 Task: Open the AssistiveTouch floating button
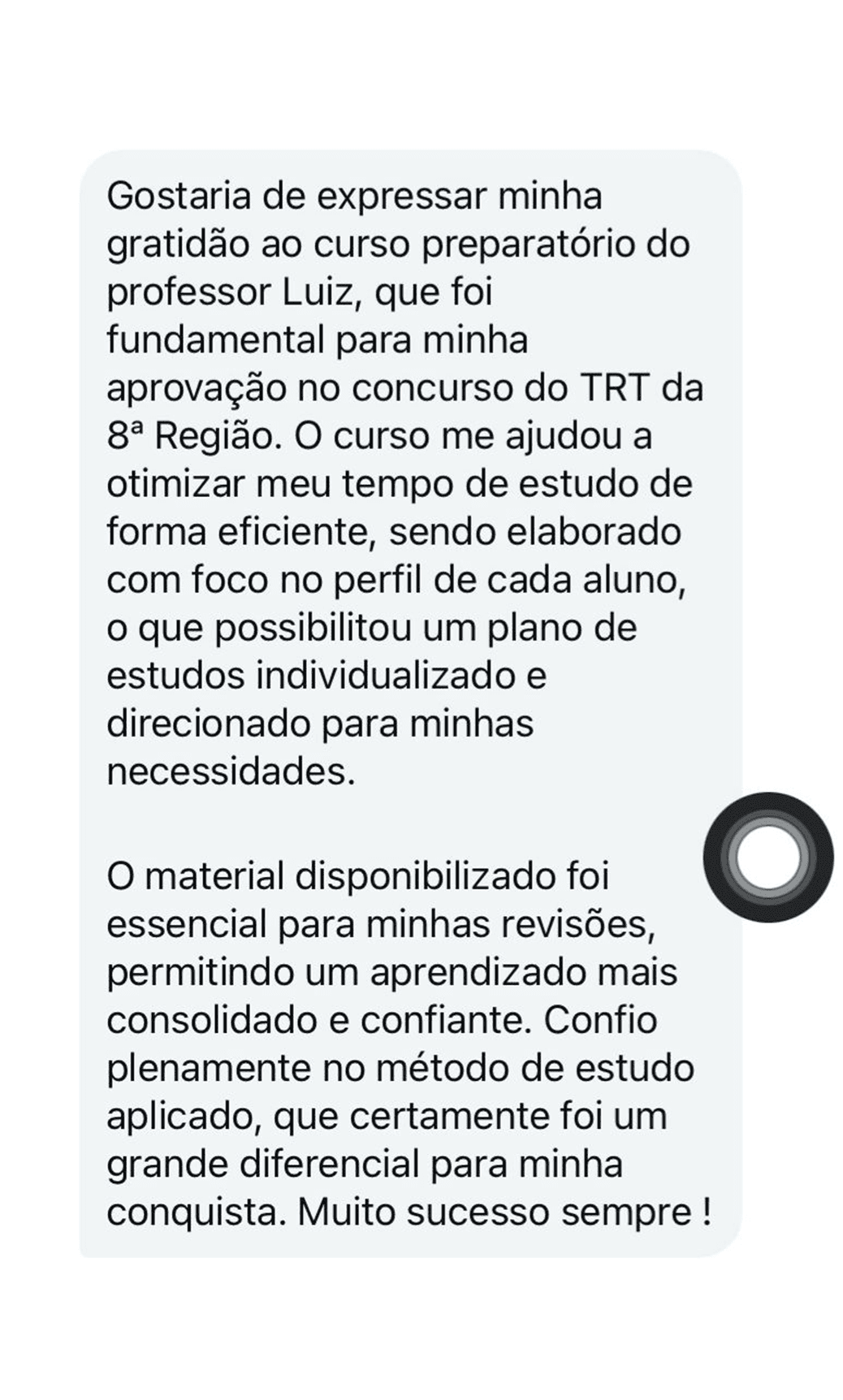[767, 857]
